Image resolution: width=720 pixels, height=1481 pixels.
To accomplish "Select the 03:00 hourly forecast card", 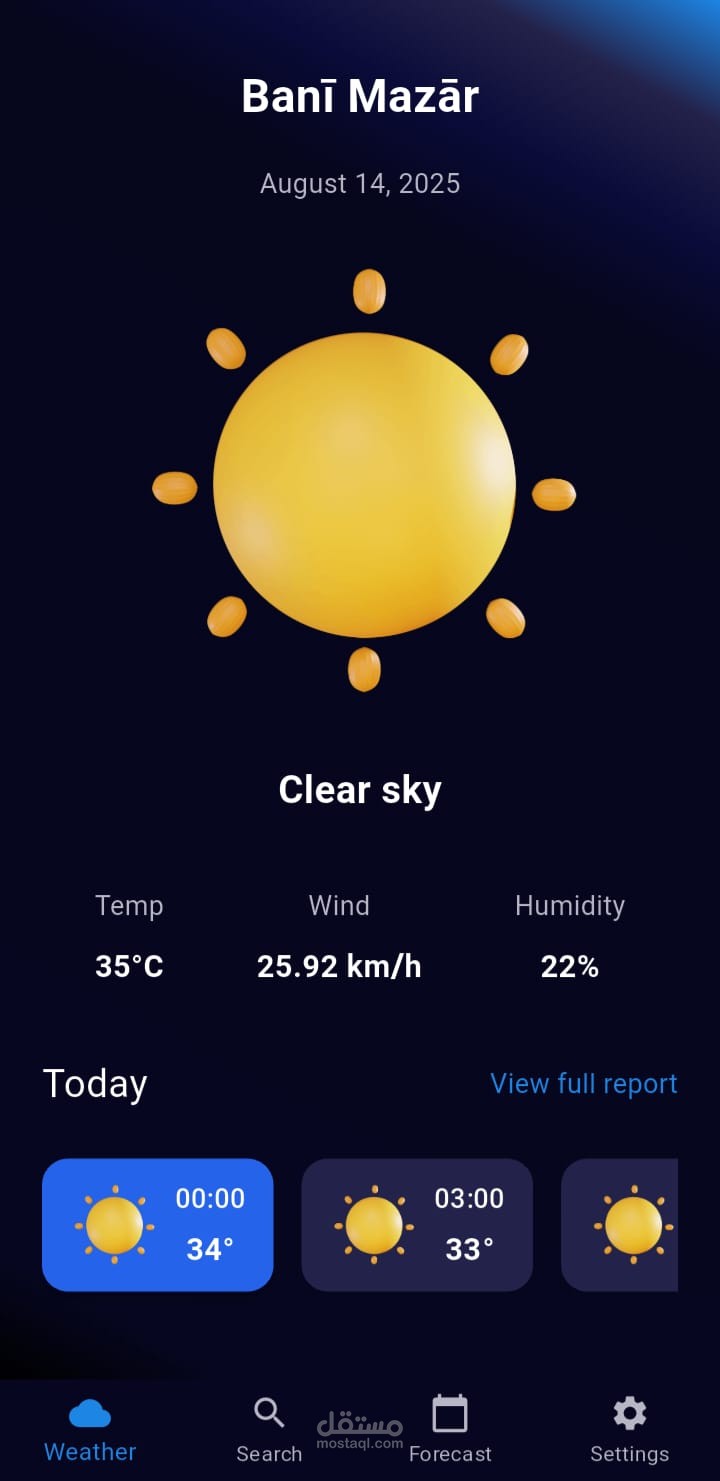I will (417, 1225).
